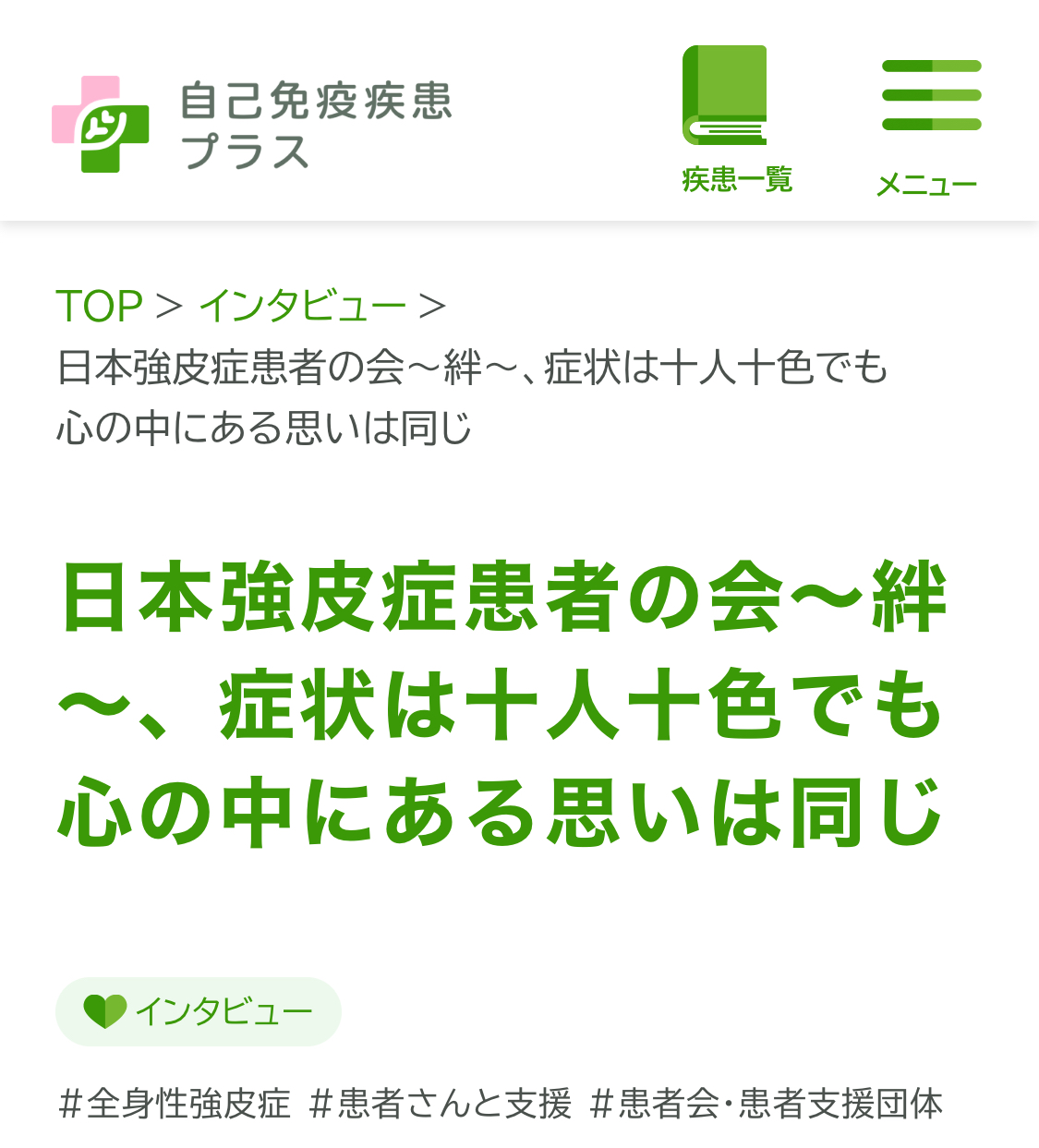Tap the TOP breadcrumb link
The image size is (1039, 1148).
(x=99, y=306)
